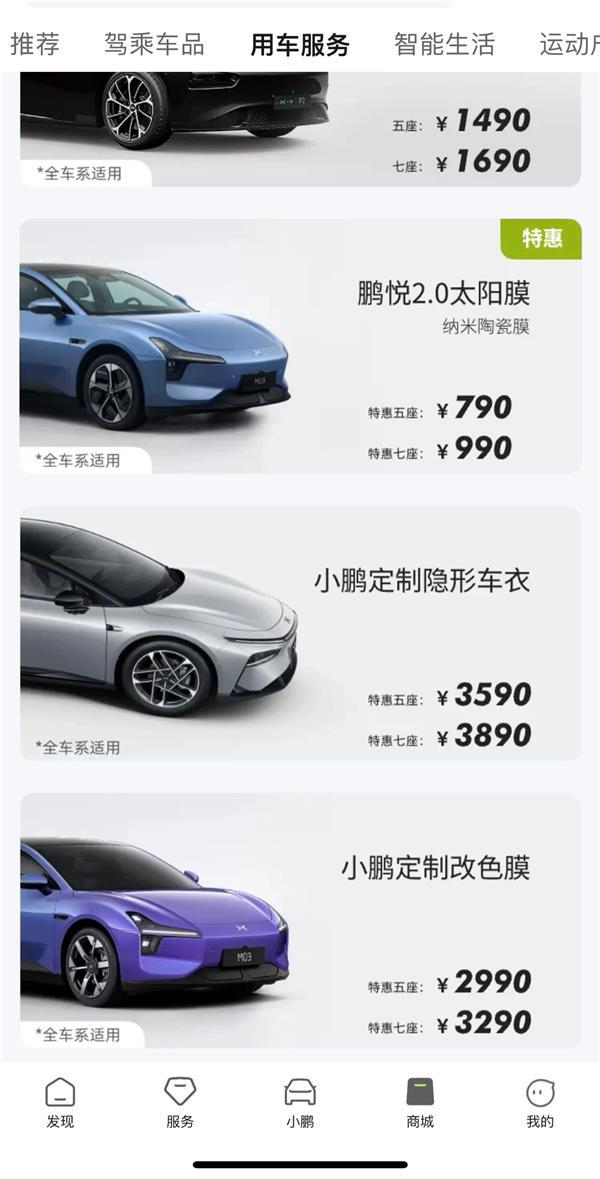
Task: Open the 我的 profile tab
Action: pyautogui.click(x=540, y=1103)
